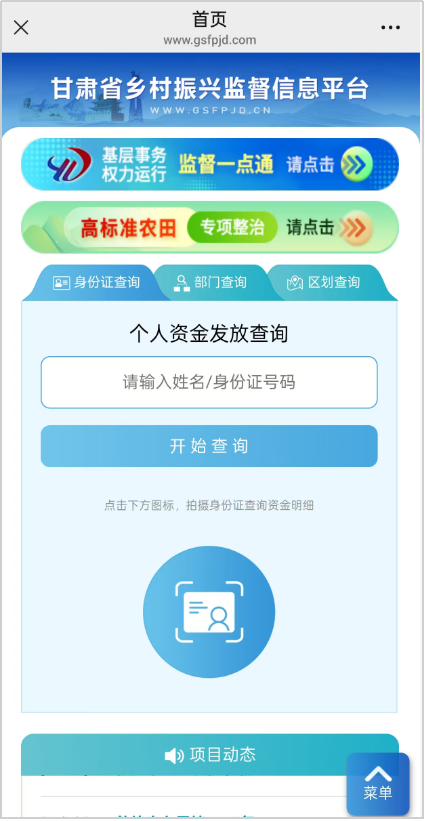Tap the ID card scan icon
The image size is (425, 821).
tap(209, 612)
